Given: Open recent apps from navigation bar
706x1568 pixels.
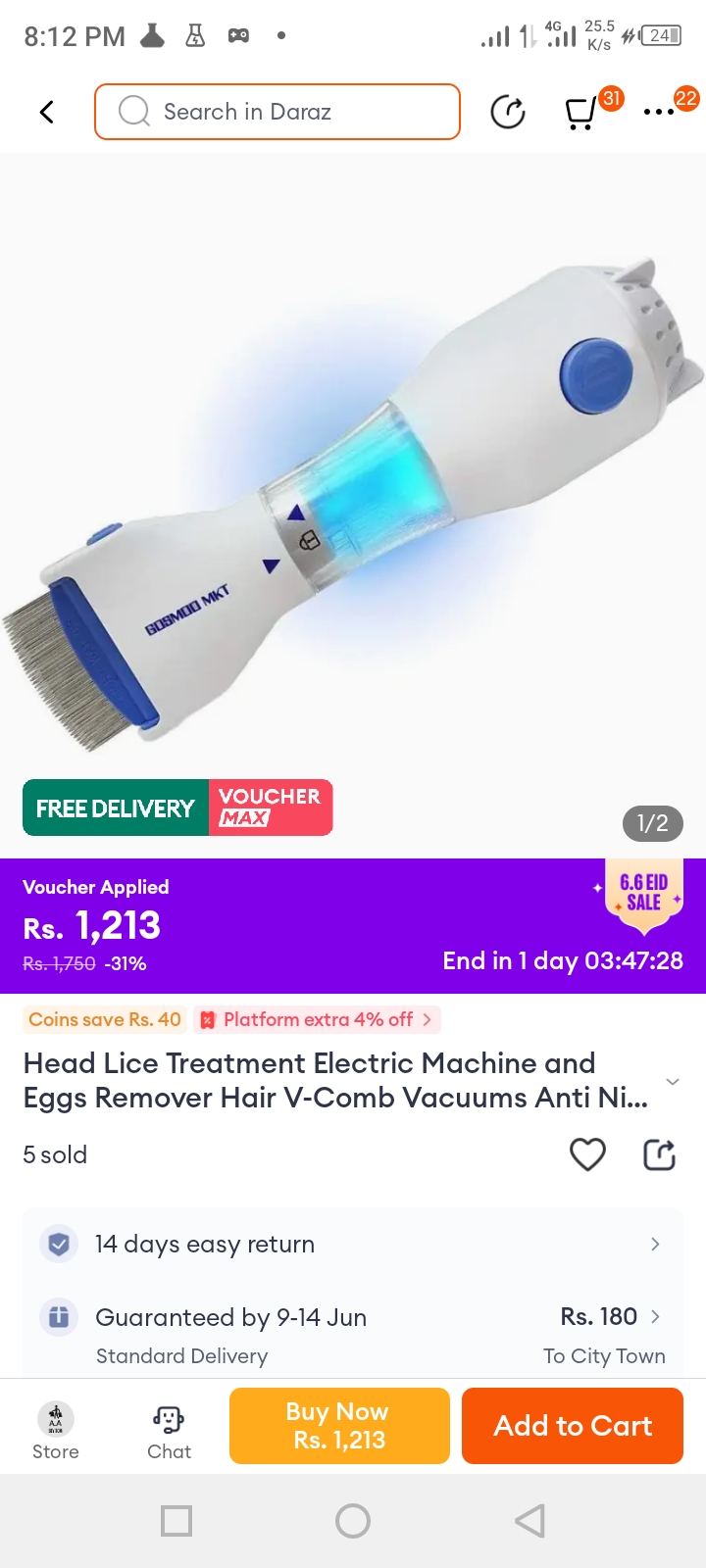Looking at the screenshot, I should click(176, 1521).
